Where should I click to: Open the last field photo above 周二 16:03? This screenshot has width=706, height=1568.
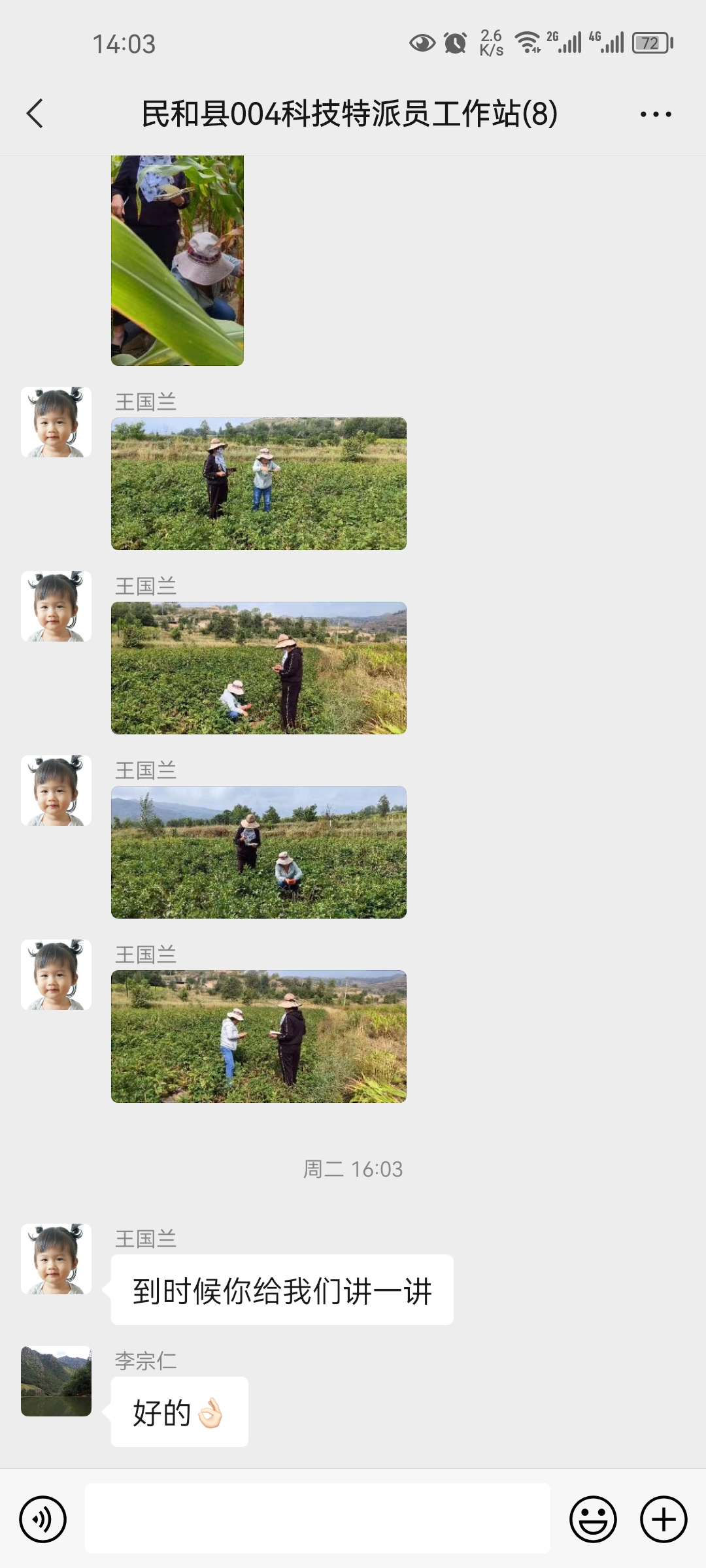(259, 1036)
